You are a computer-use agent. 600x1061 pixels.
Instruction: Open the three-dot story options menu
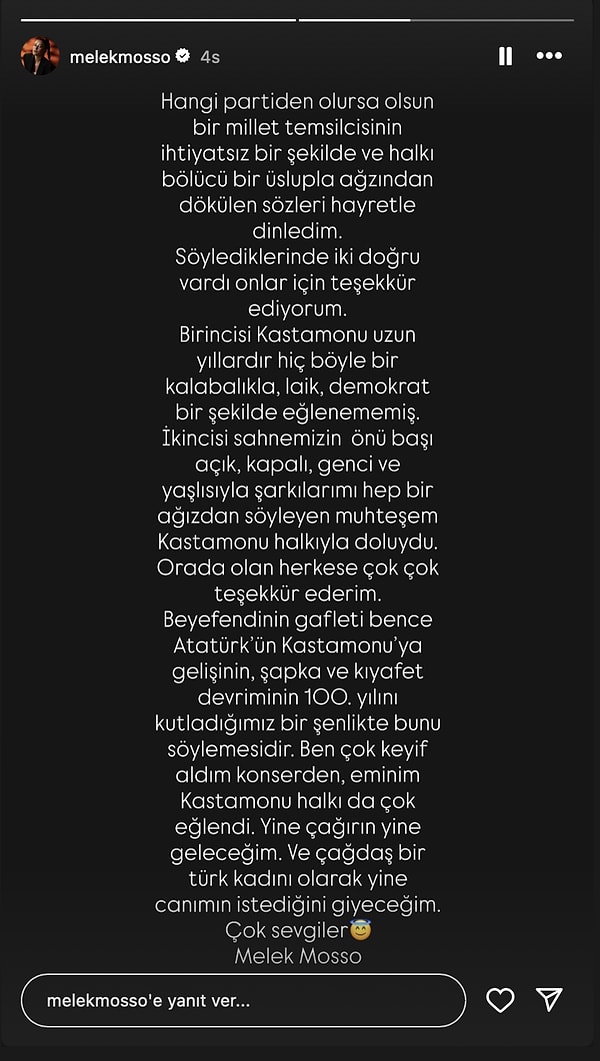point(549,57)
